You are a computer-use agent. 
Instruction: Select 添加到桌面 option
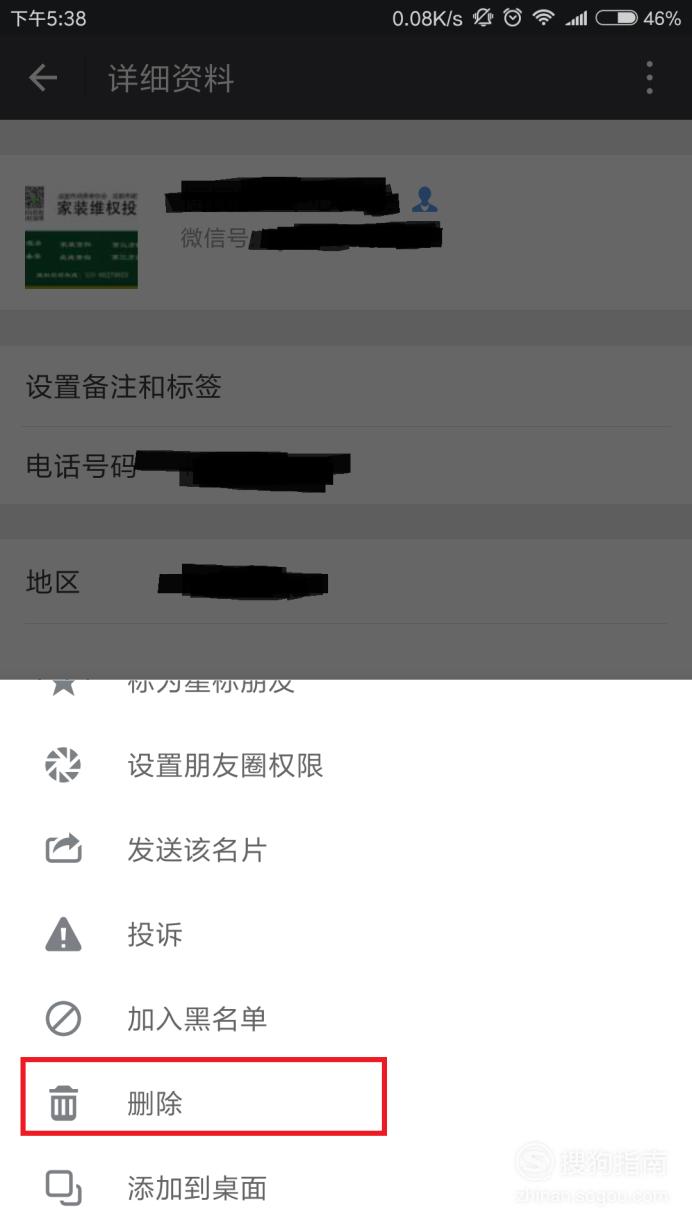tap(346, 1188)
